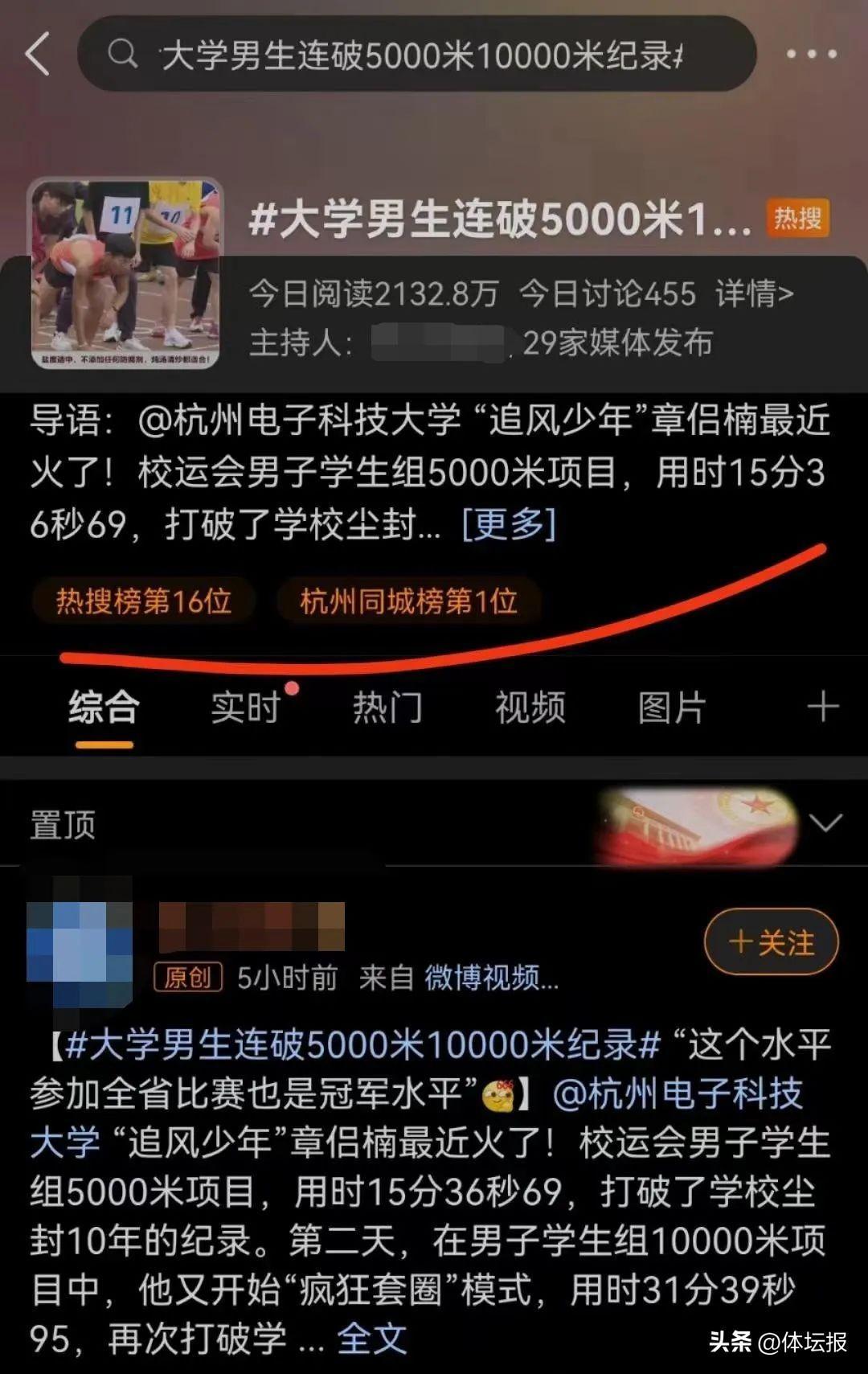This screenshot has height=1374, width=868.
Task: Open the pinned post author's avatar
Action: (x=79, y=942)
